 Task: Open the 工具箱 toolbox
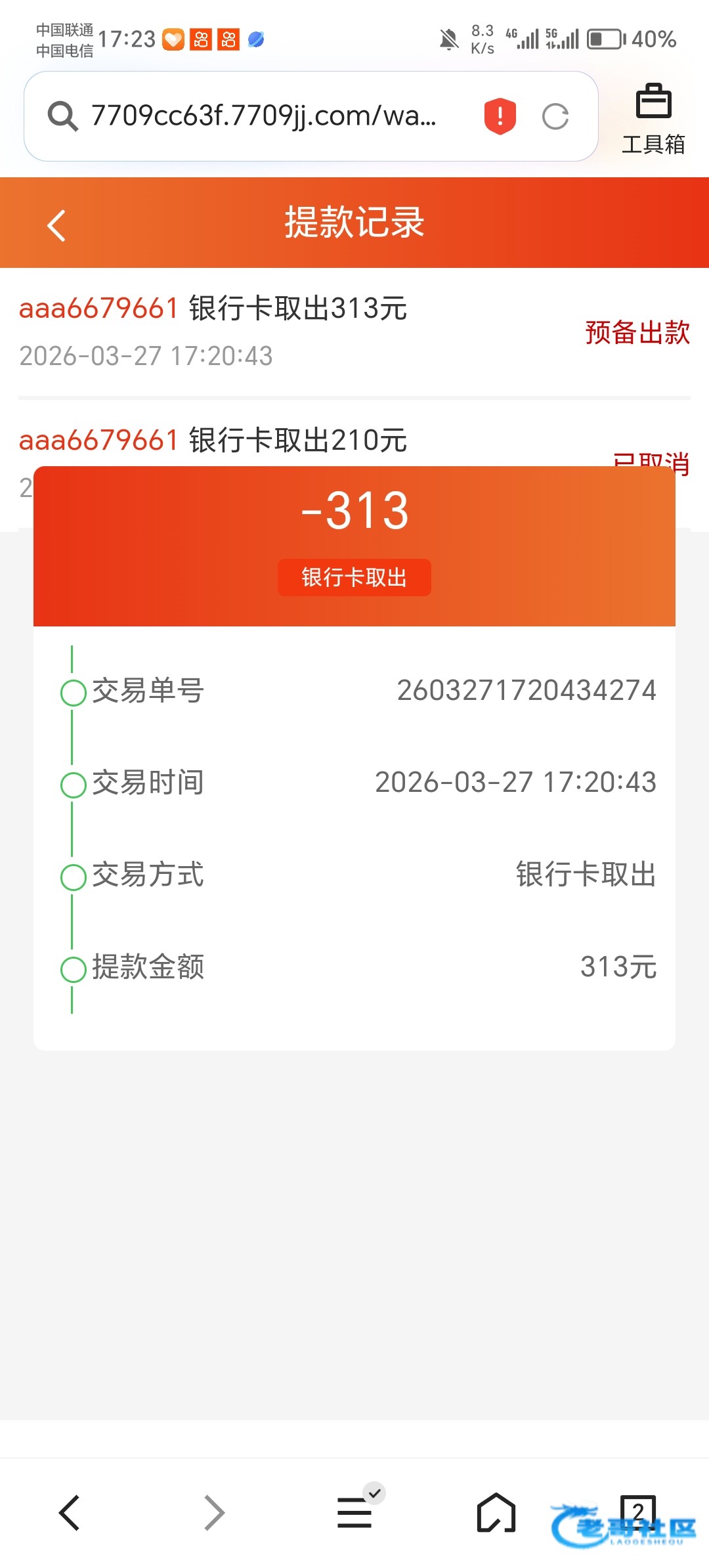[653, 118]
